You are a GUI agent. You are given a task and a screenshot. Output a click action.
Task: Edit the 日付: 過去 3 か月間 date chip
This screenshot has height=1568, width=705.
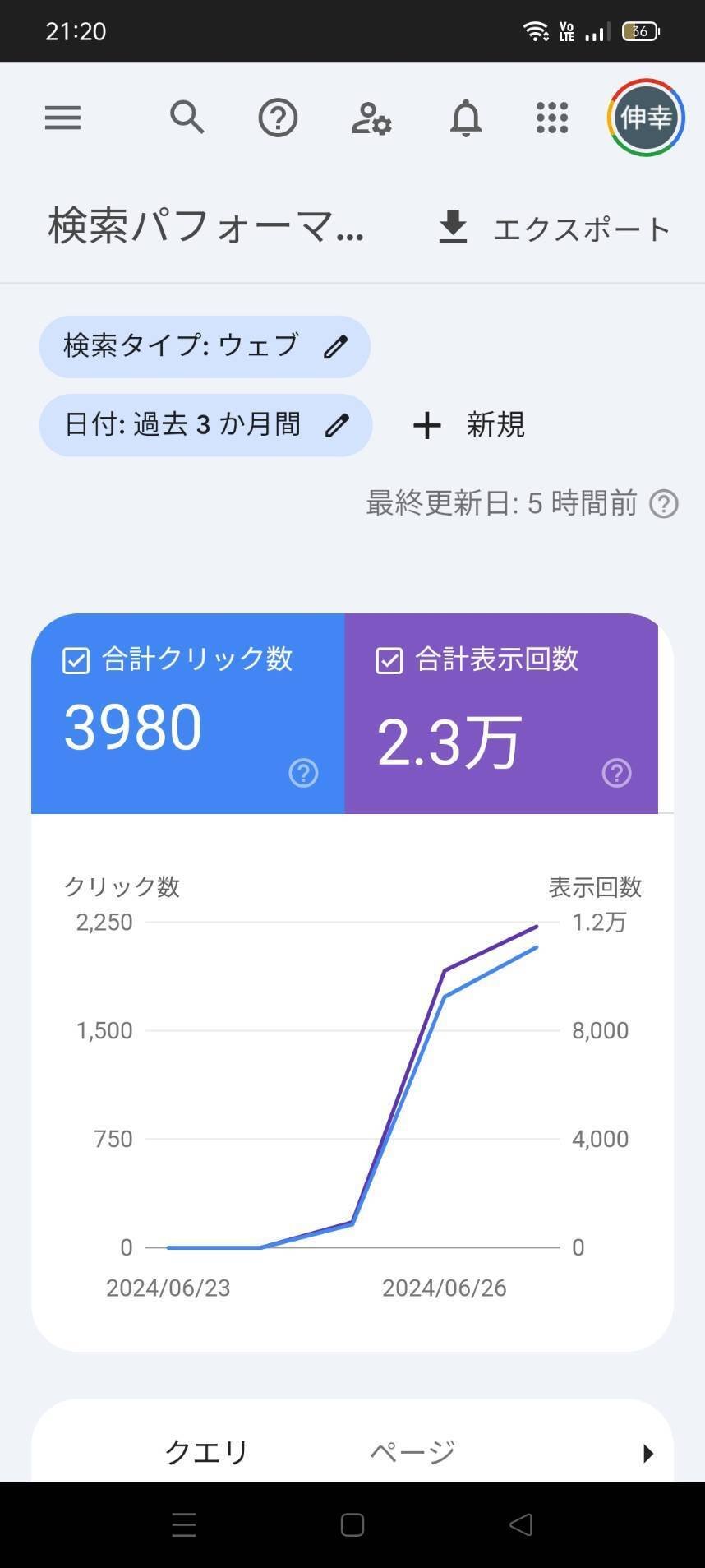(205, 425)
